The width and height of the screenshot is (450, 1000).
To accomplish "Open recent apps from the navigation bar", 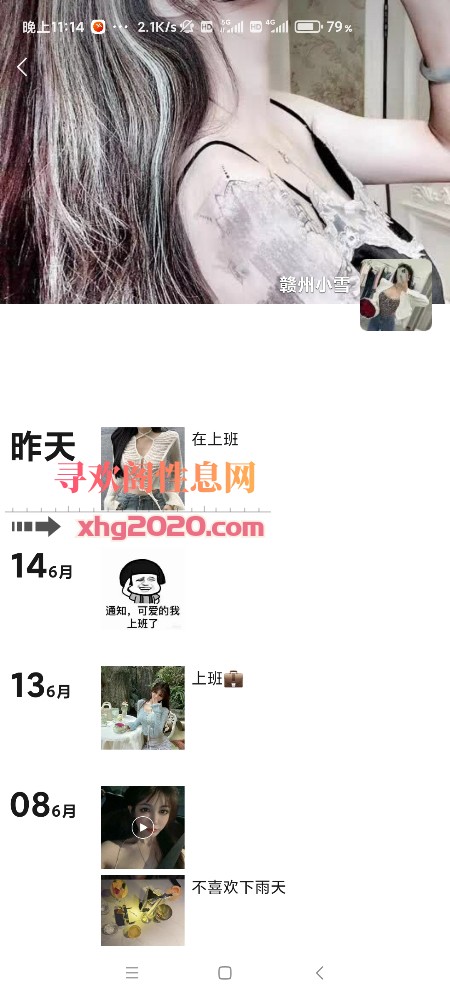I will tap(132, 973).
